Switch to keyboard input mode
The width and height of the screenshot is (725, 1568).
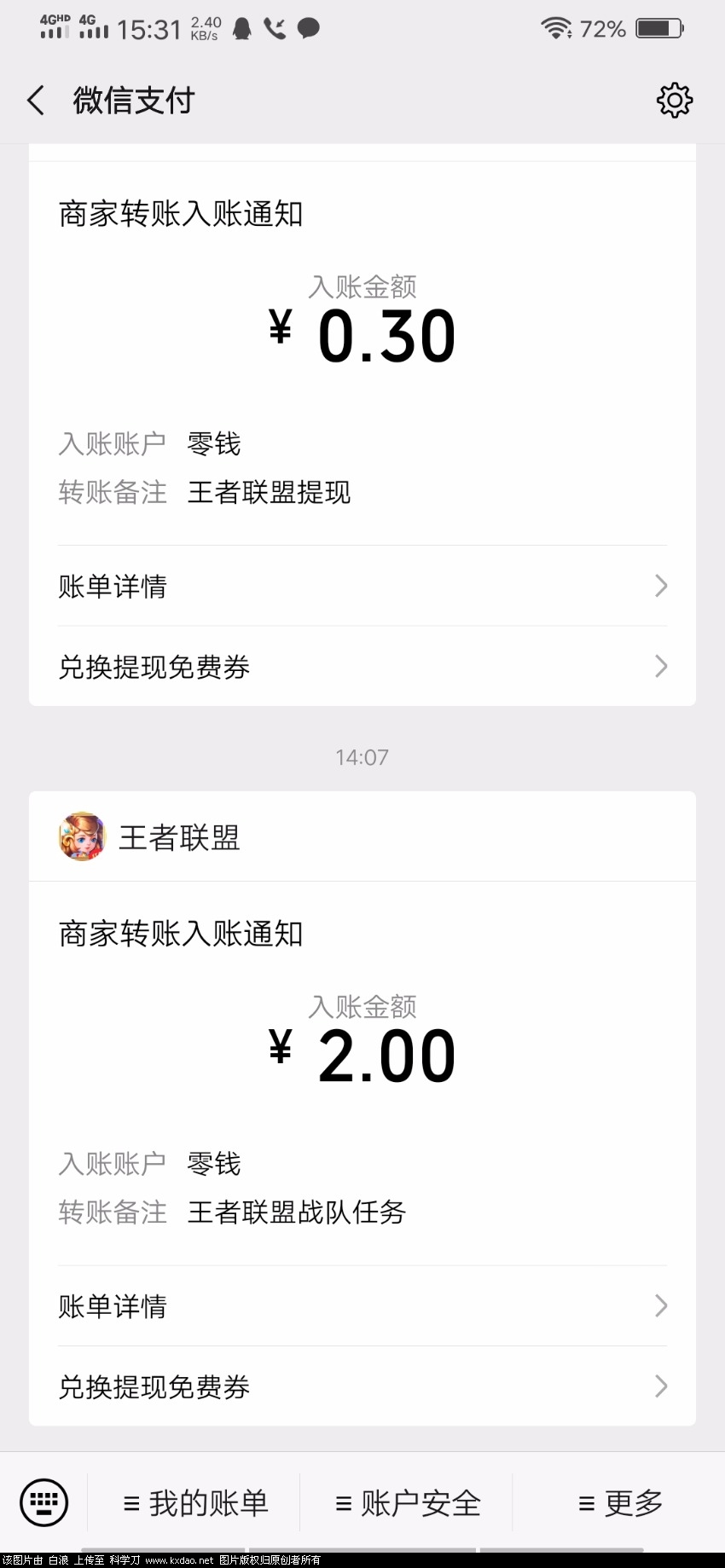(43, 1502)
